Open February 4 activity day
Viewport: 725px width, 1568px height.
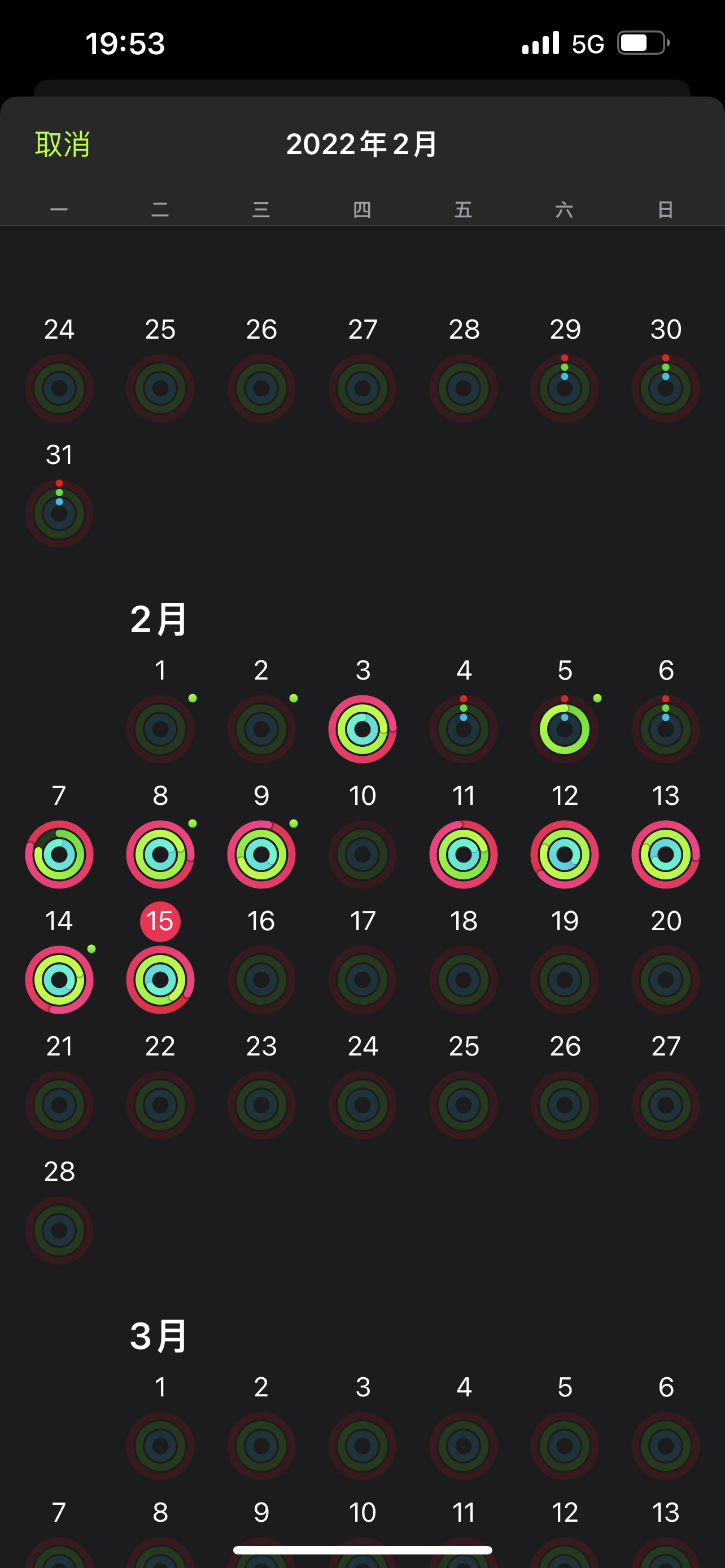tap(463, 729)
